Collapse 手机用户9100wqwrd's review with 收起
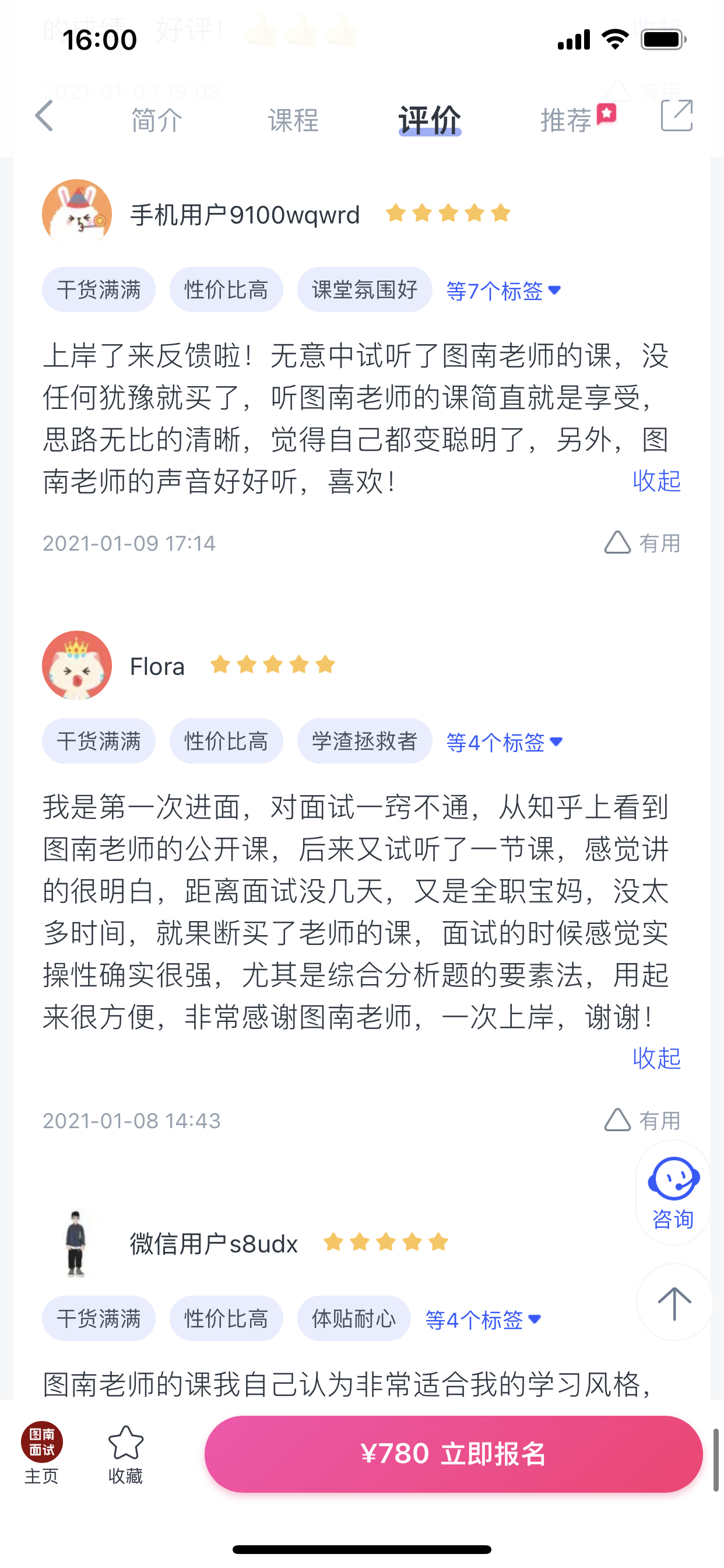The image size is (724, 1568). [656, 481]
